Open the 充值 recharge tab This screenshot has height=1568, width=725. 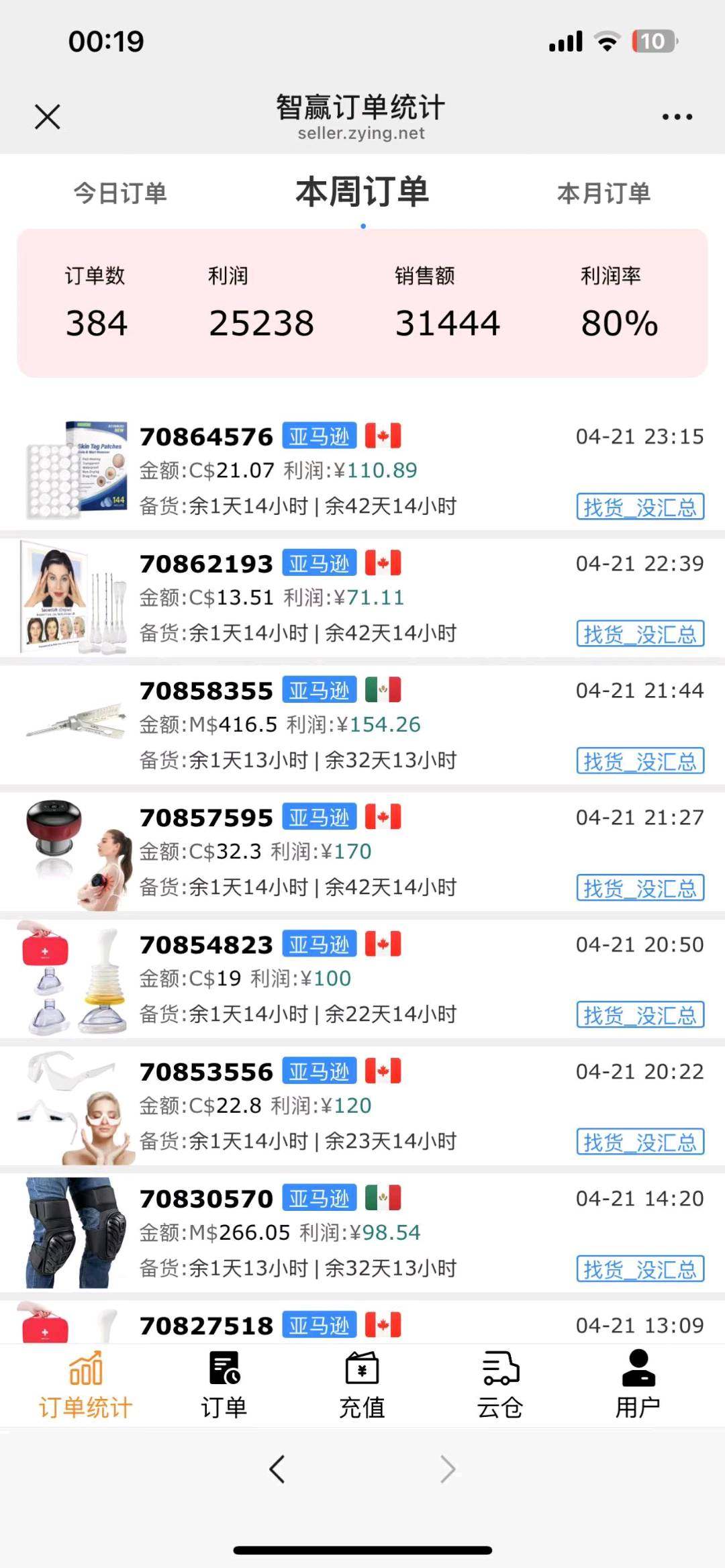362,1385
